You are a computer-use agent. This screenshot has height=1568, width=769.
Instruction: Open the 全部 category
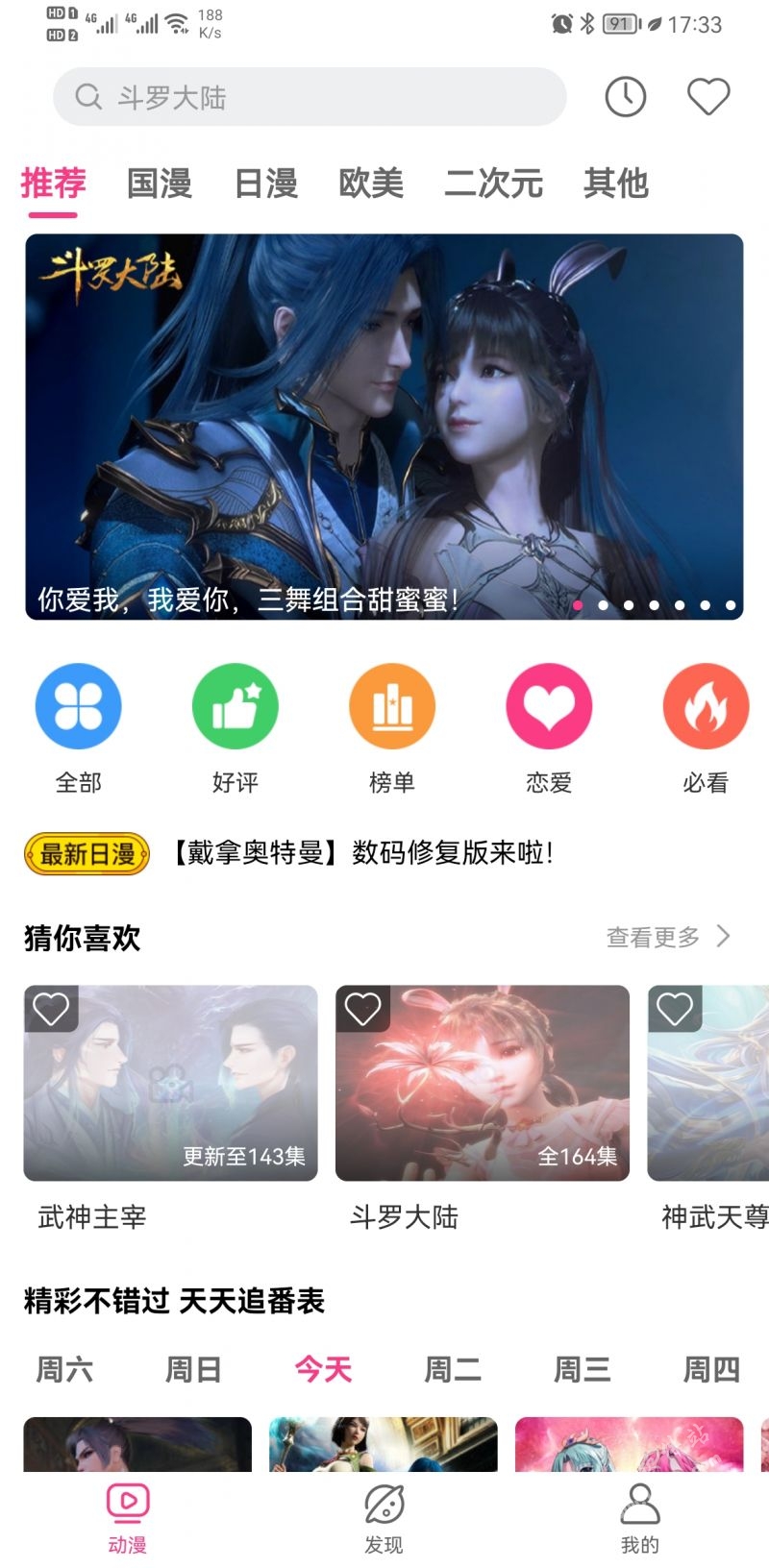[78, 728]
